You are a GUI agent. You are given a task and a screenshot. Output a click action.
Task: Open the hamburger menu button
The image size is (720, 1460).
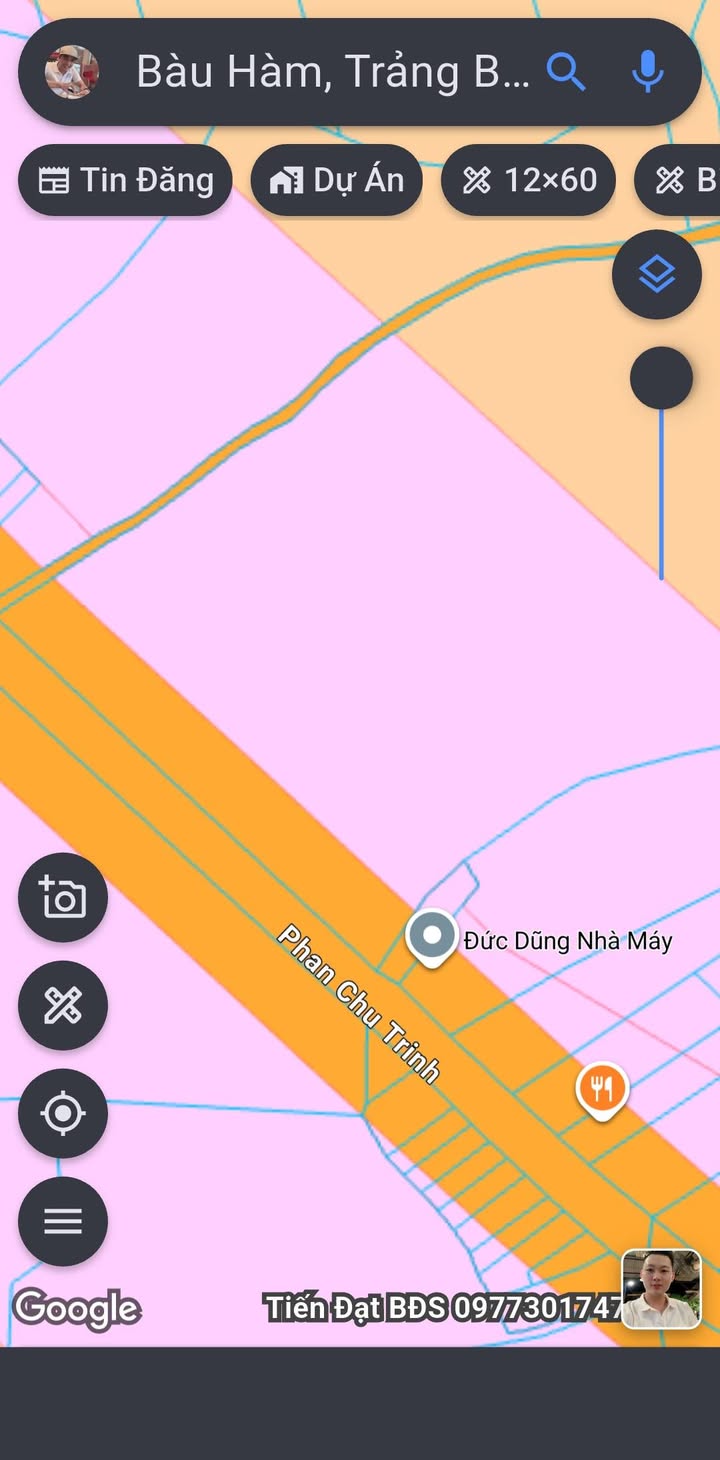coord(63,1221)
